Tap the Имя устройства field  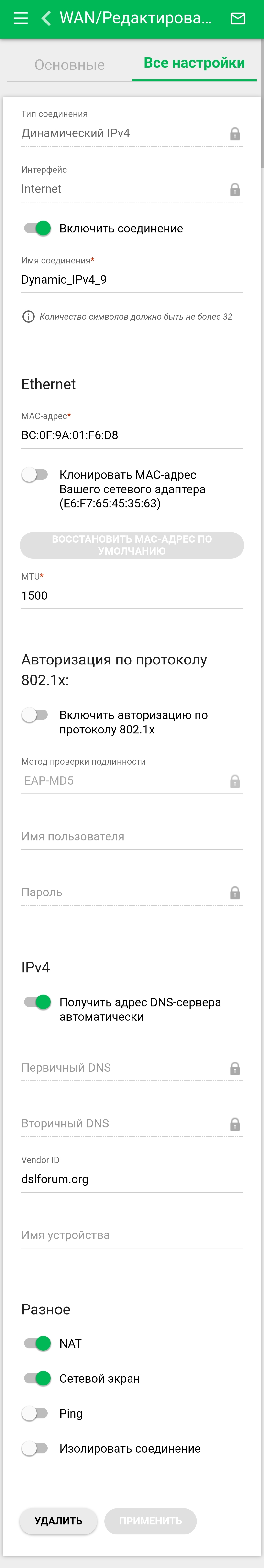tap(132, 1235)
